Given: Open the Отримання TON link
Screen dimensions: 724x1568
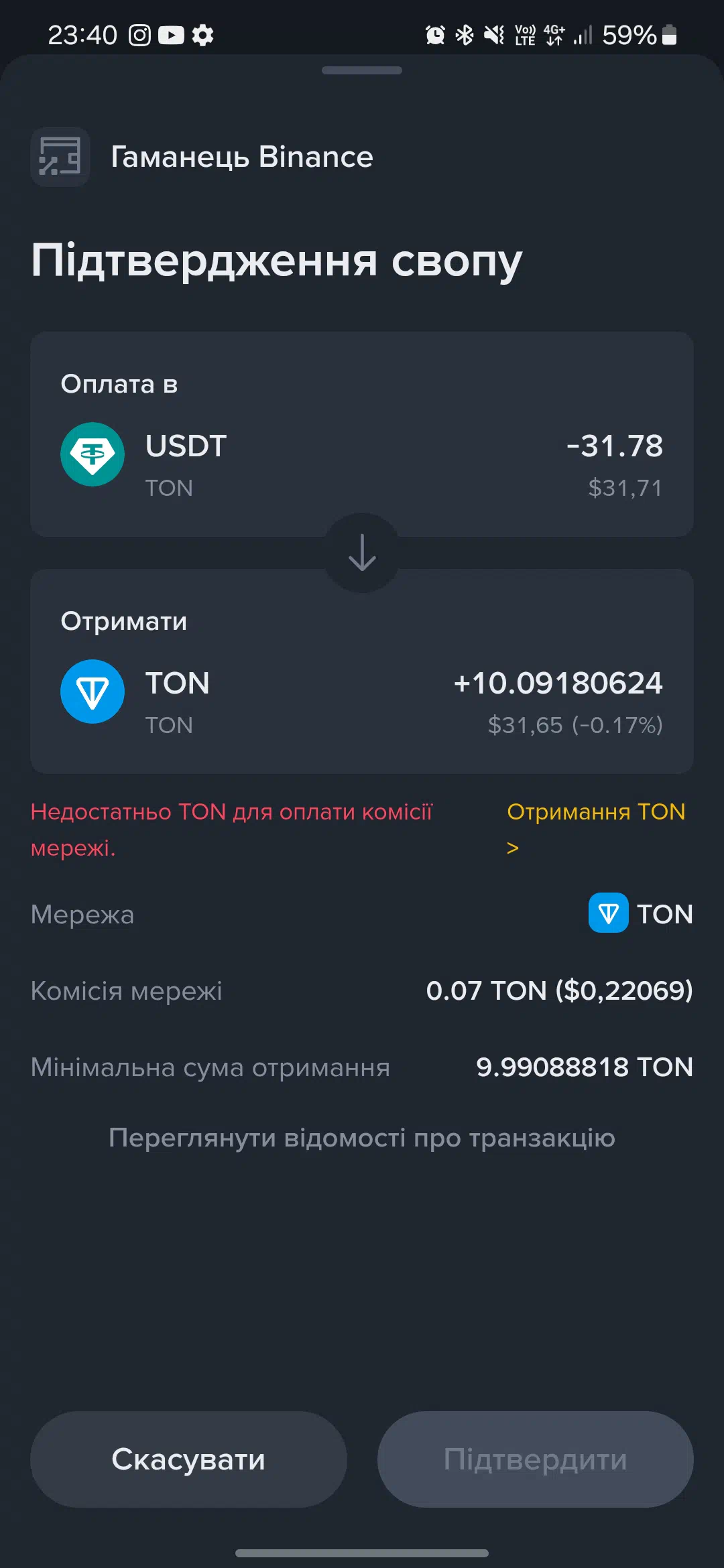Looking at the screenshot, I should pyautogui.click(x=596, y=829).
